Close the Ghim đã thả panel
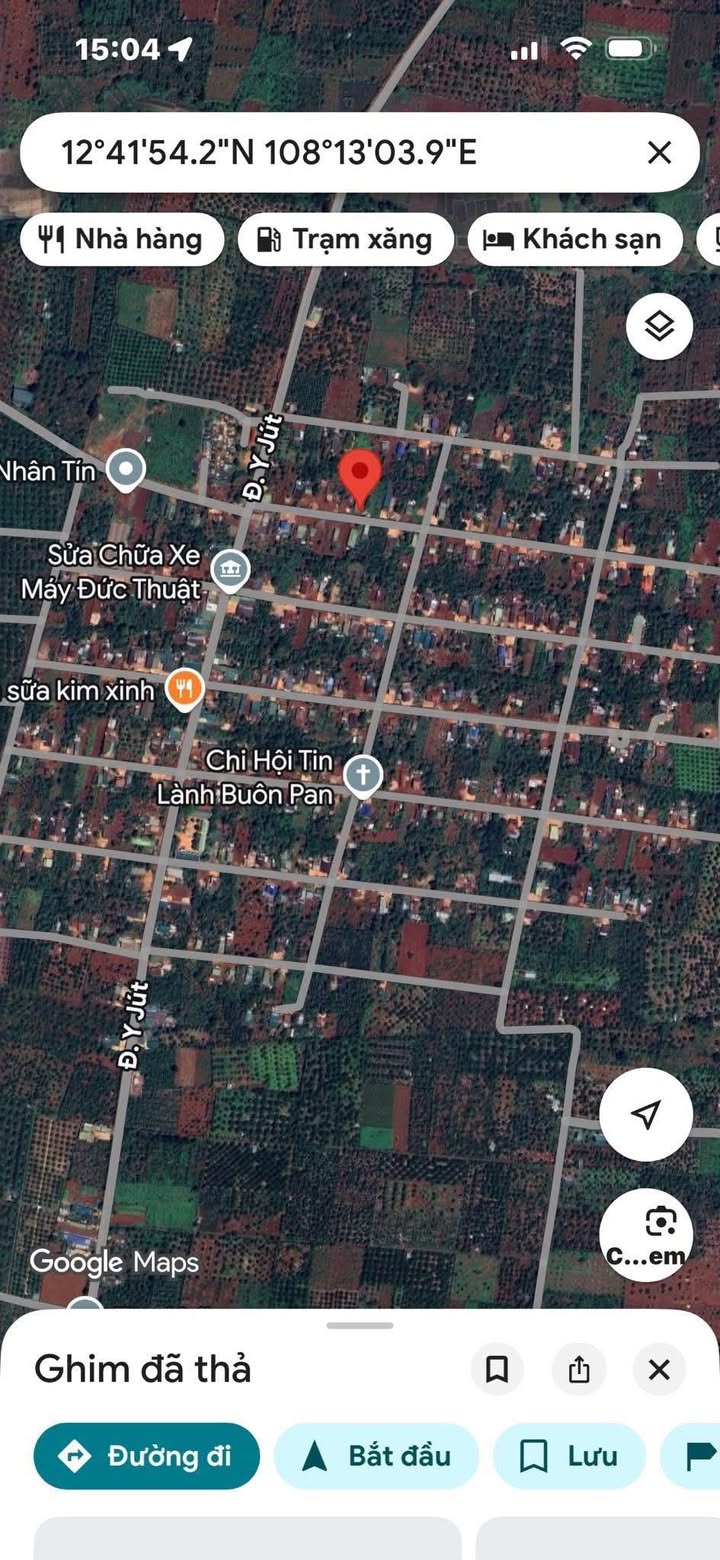Viewport: 720px width, 1560px height. click(x=659, y=1369)
